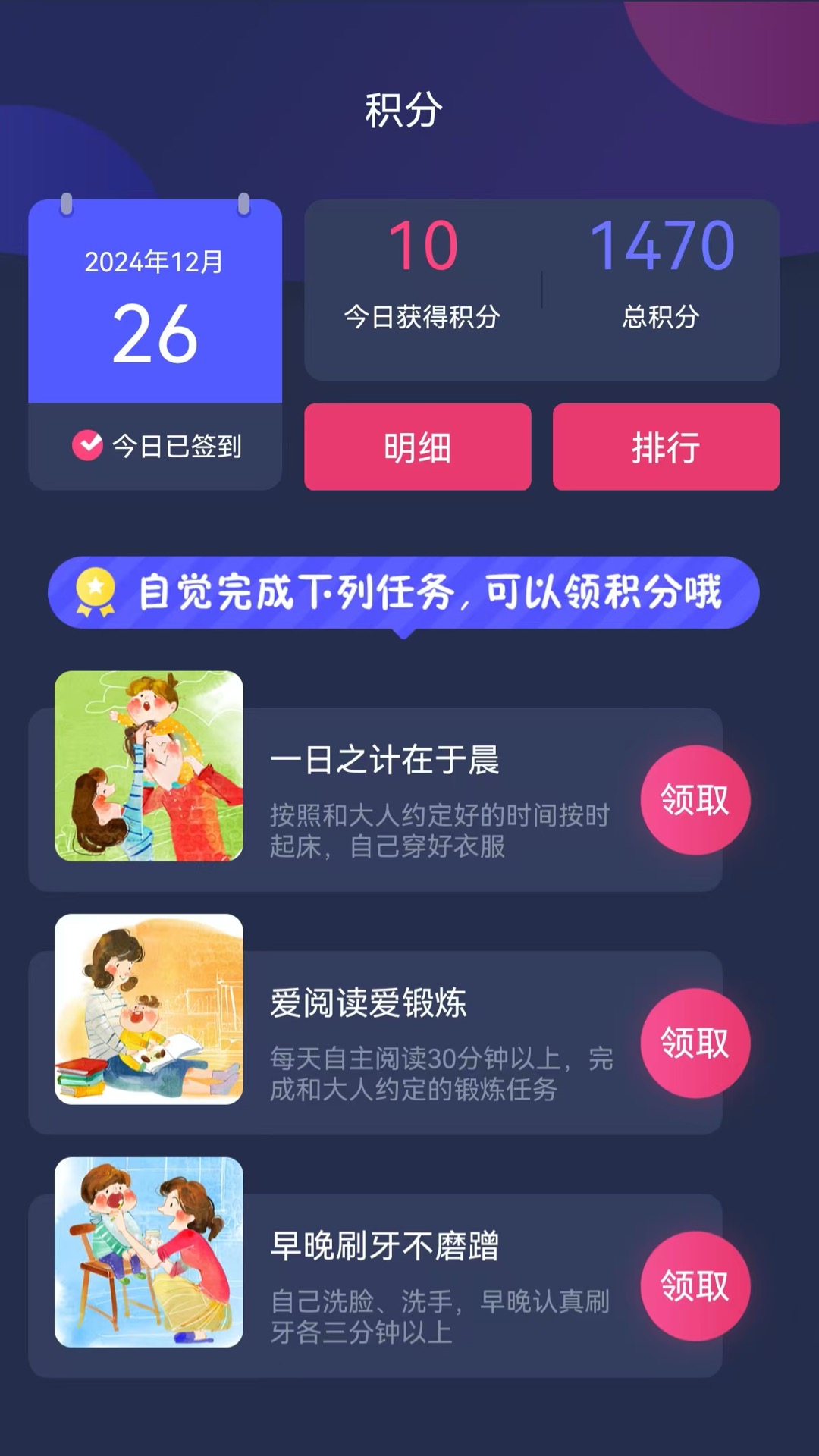Claim points for 爱阅读爱锻炼
This screenshot has width=819, height=1456.
point(695,1043)
